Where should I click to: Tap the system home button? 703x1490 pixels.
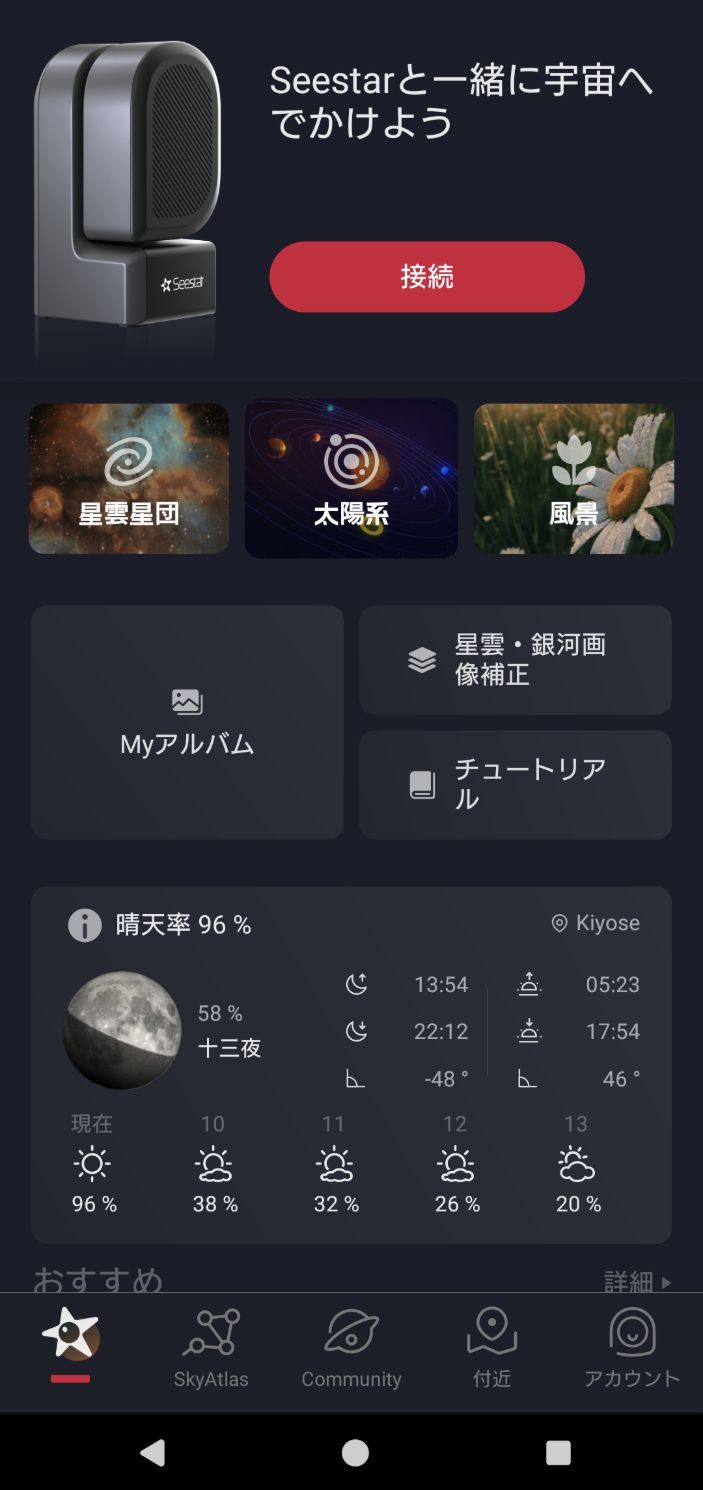click(355, 1452)
